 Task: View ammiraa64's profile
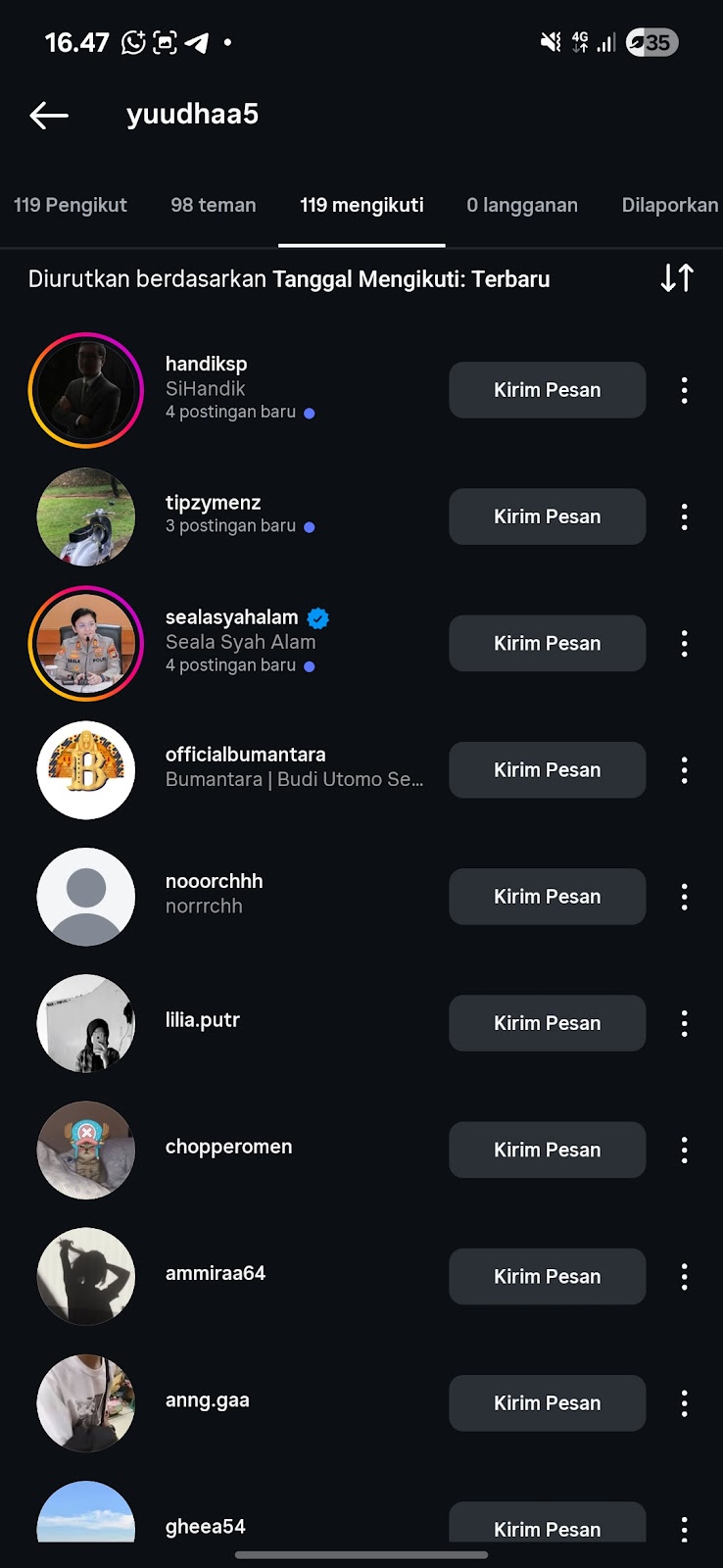[216, 1273]
